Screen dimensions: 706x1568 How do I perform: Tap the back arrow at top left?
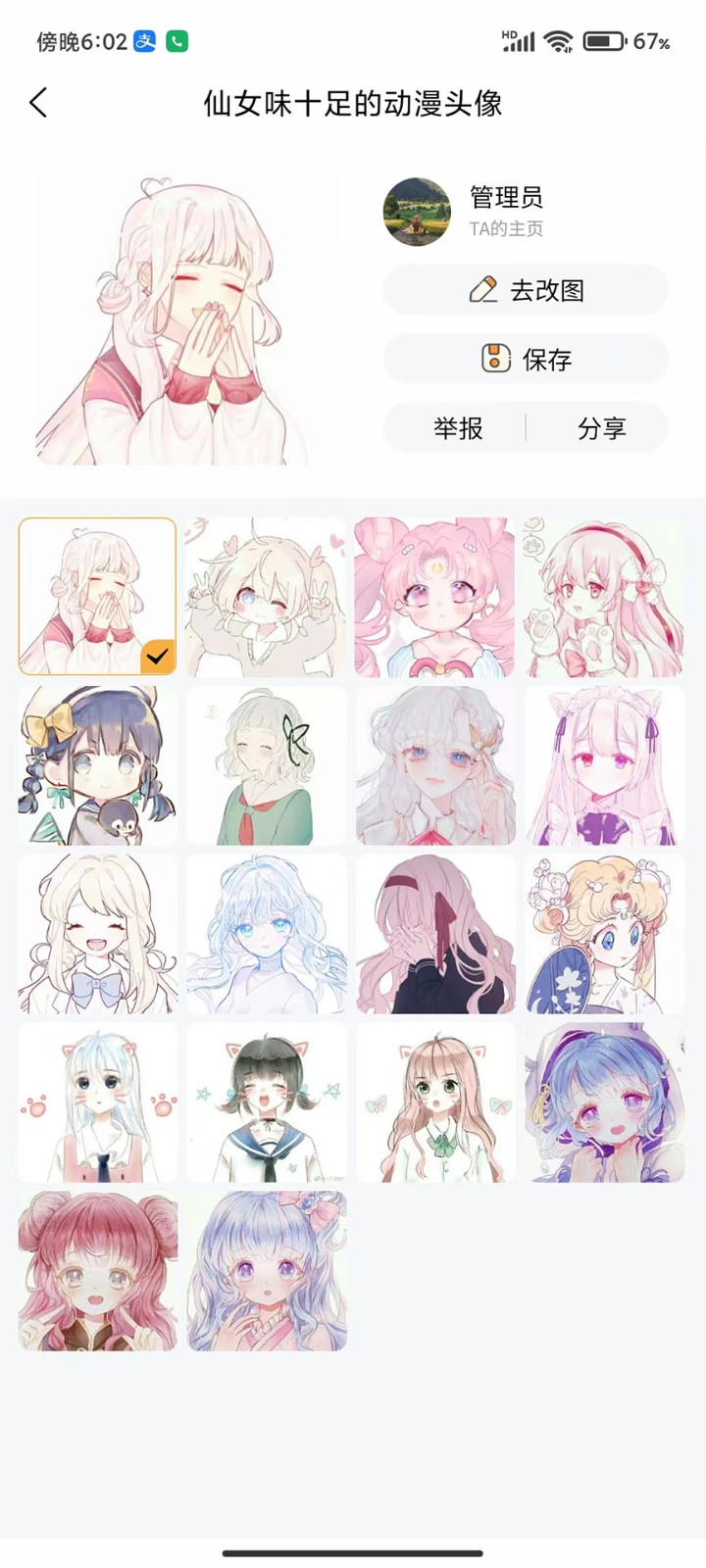click(38, 102)
